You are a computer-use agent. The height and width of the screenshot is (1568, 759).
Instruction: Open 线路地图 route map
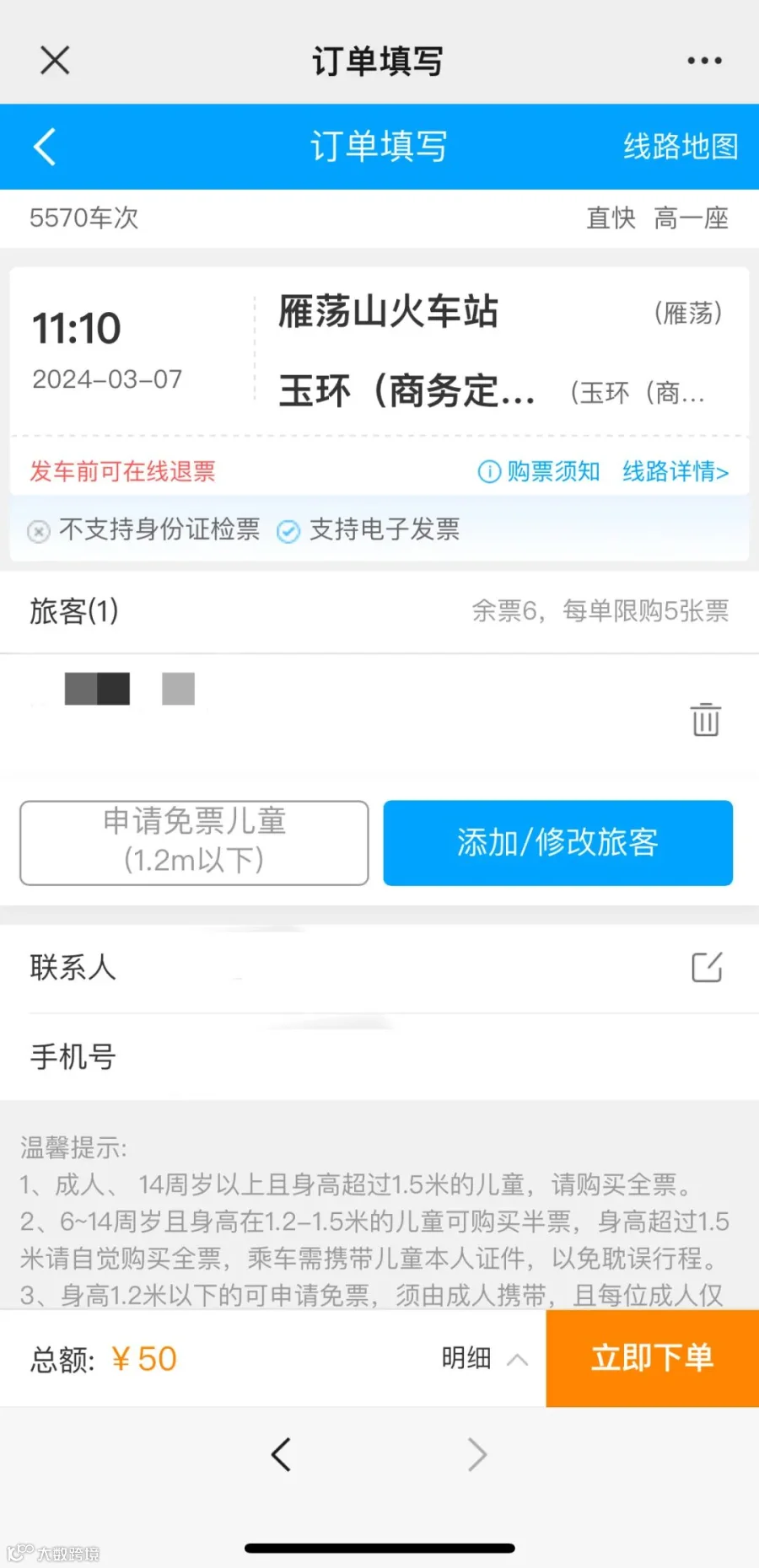coord(681,147)
